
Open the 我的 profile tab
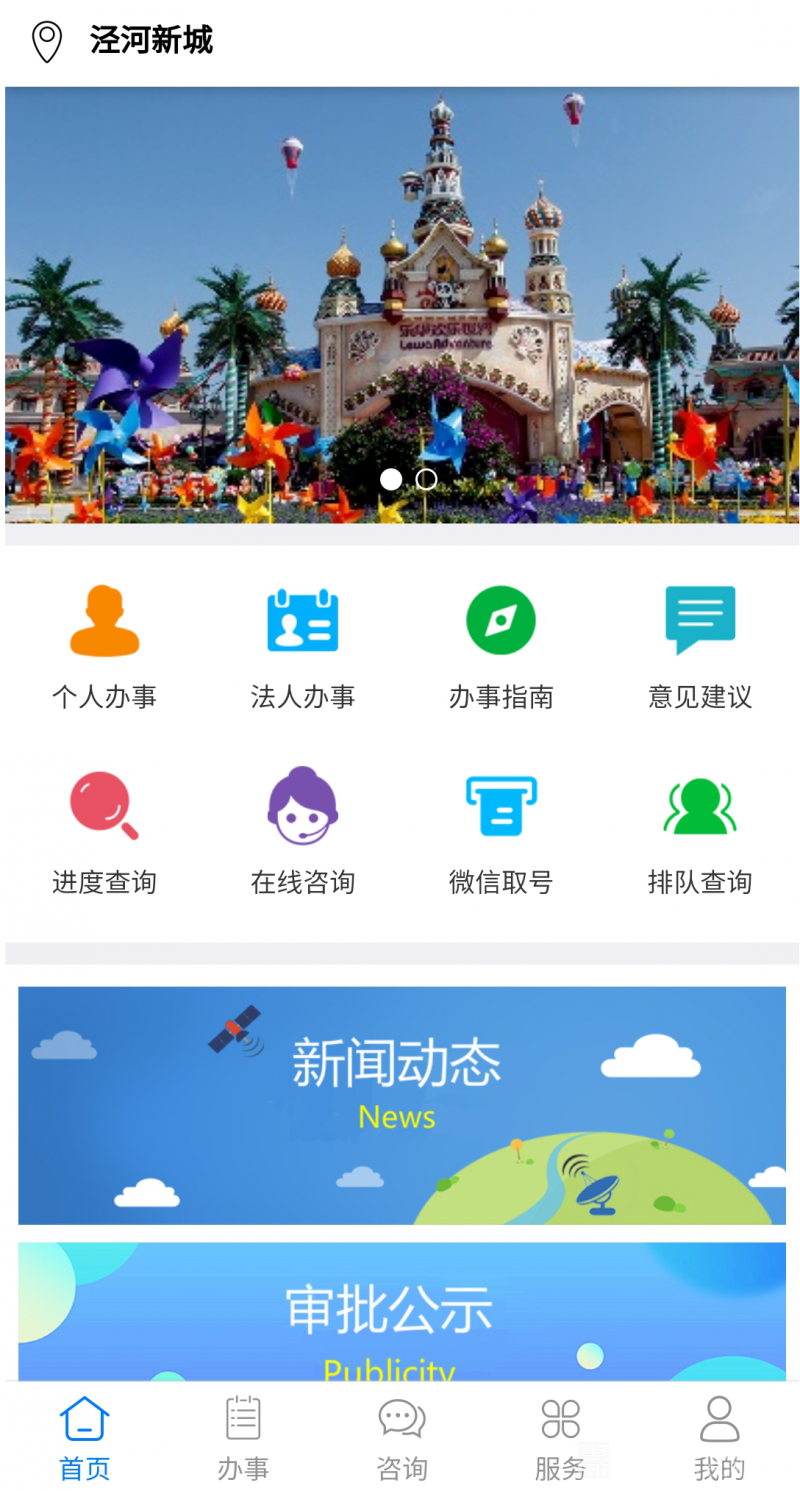tap(719, 1435)
